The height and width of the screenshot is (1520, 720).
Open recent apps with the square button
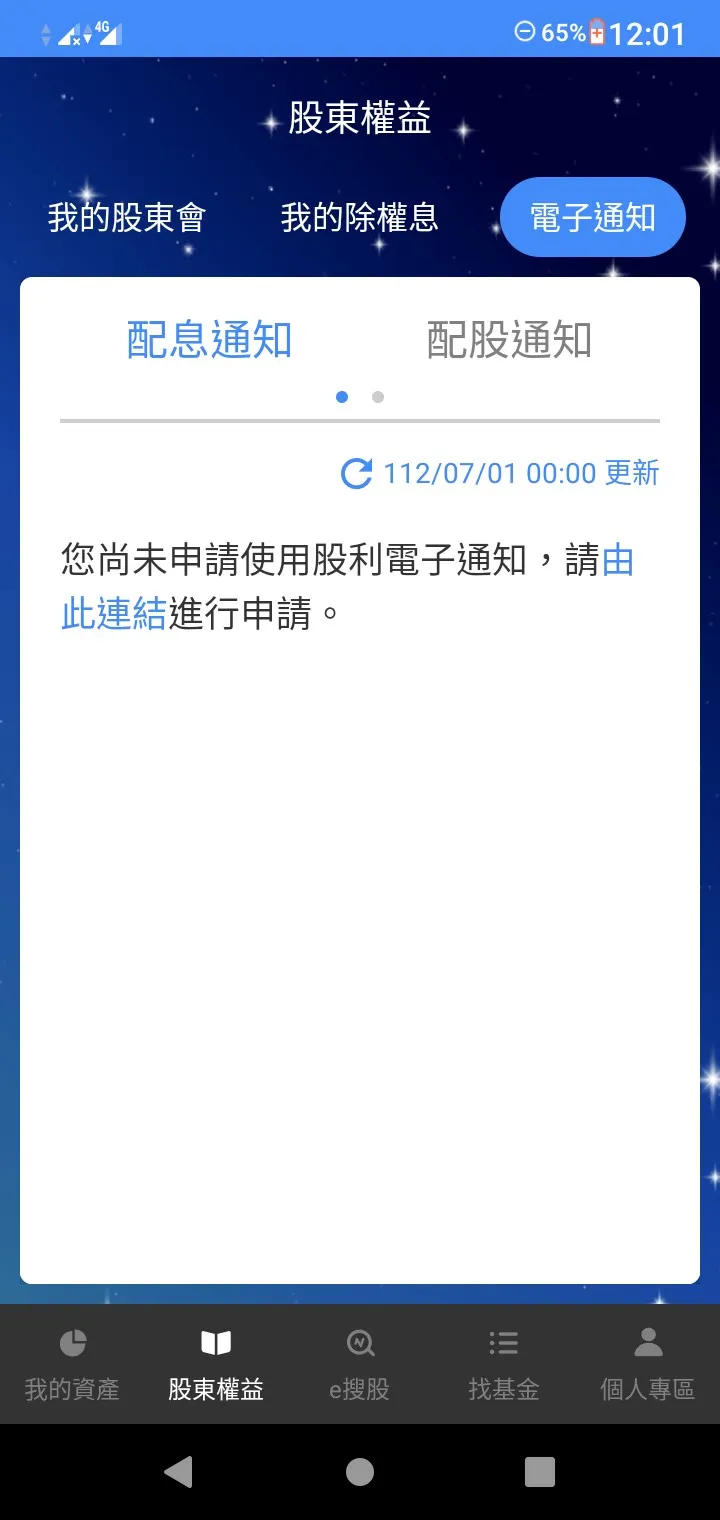538,1471
